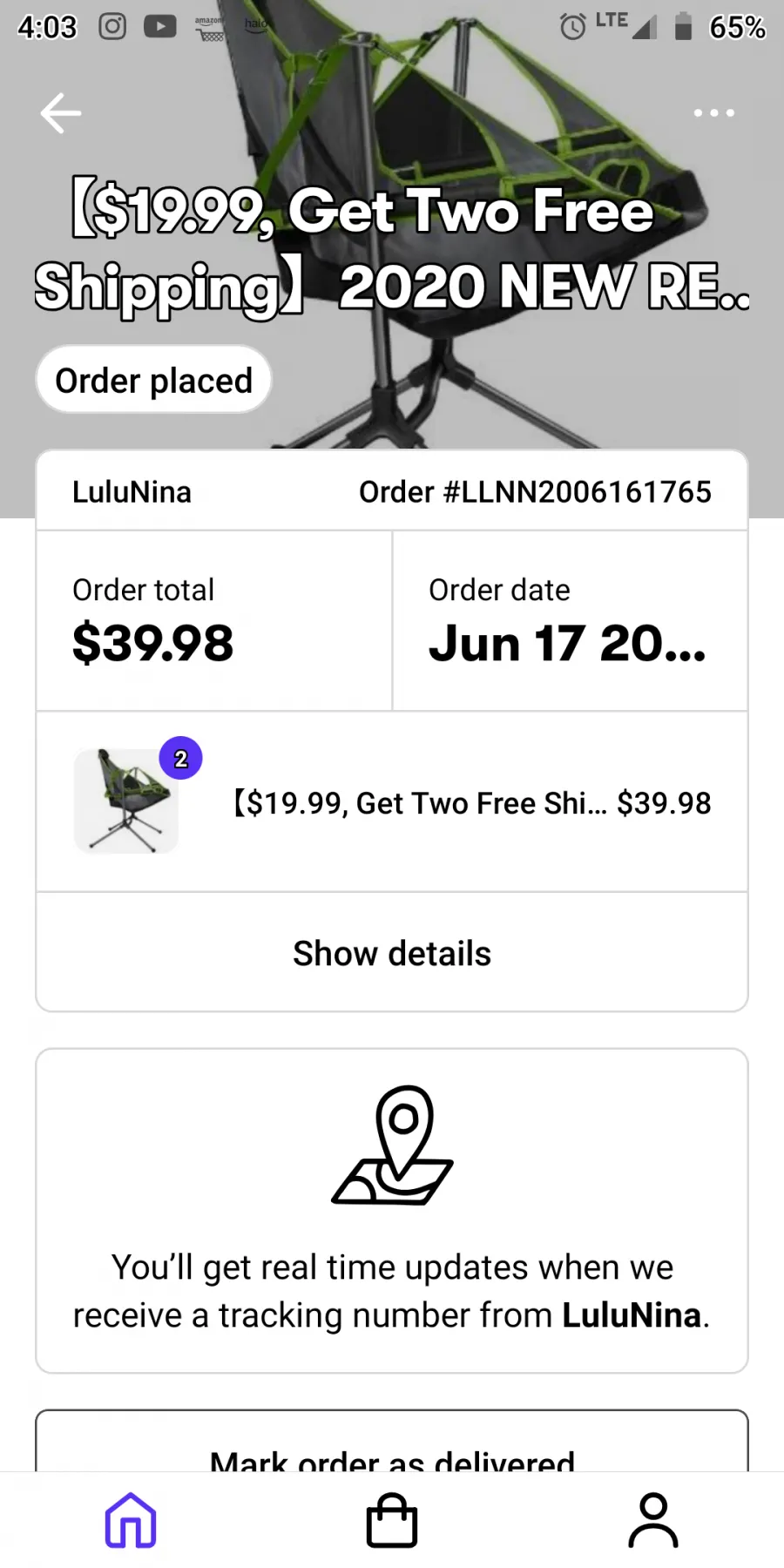Expand the Show details section
Viewport: 784px width, 1568px height.
[x=392, y=953]
